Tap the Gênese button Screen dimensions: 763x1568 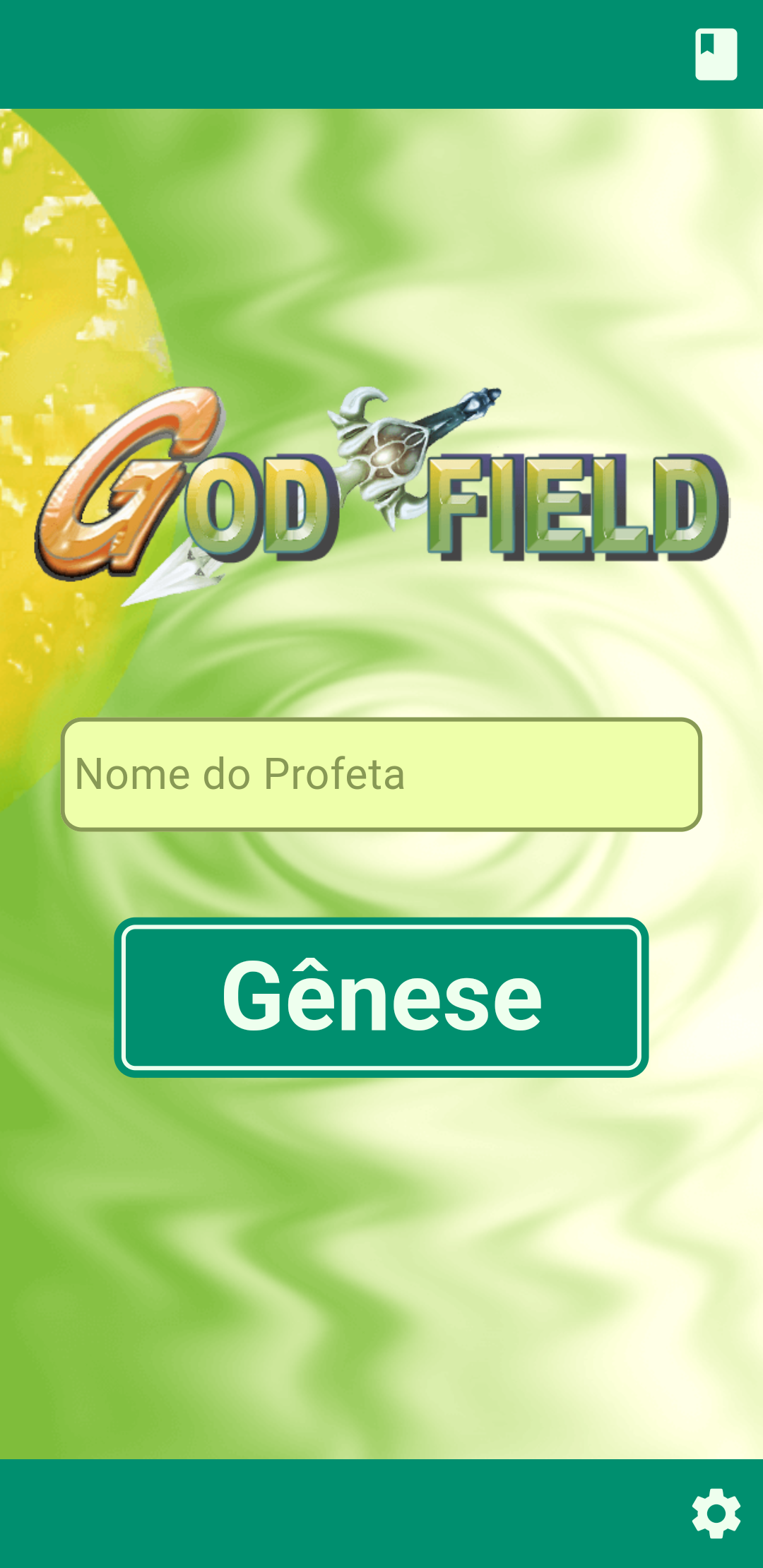(381, 997)
